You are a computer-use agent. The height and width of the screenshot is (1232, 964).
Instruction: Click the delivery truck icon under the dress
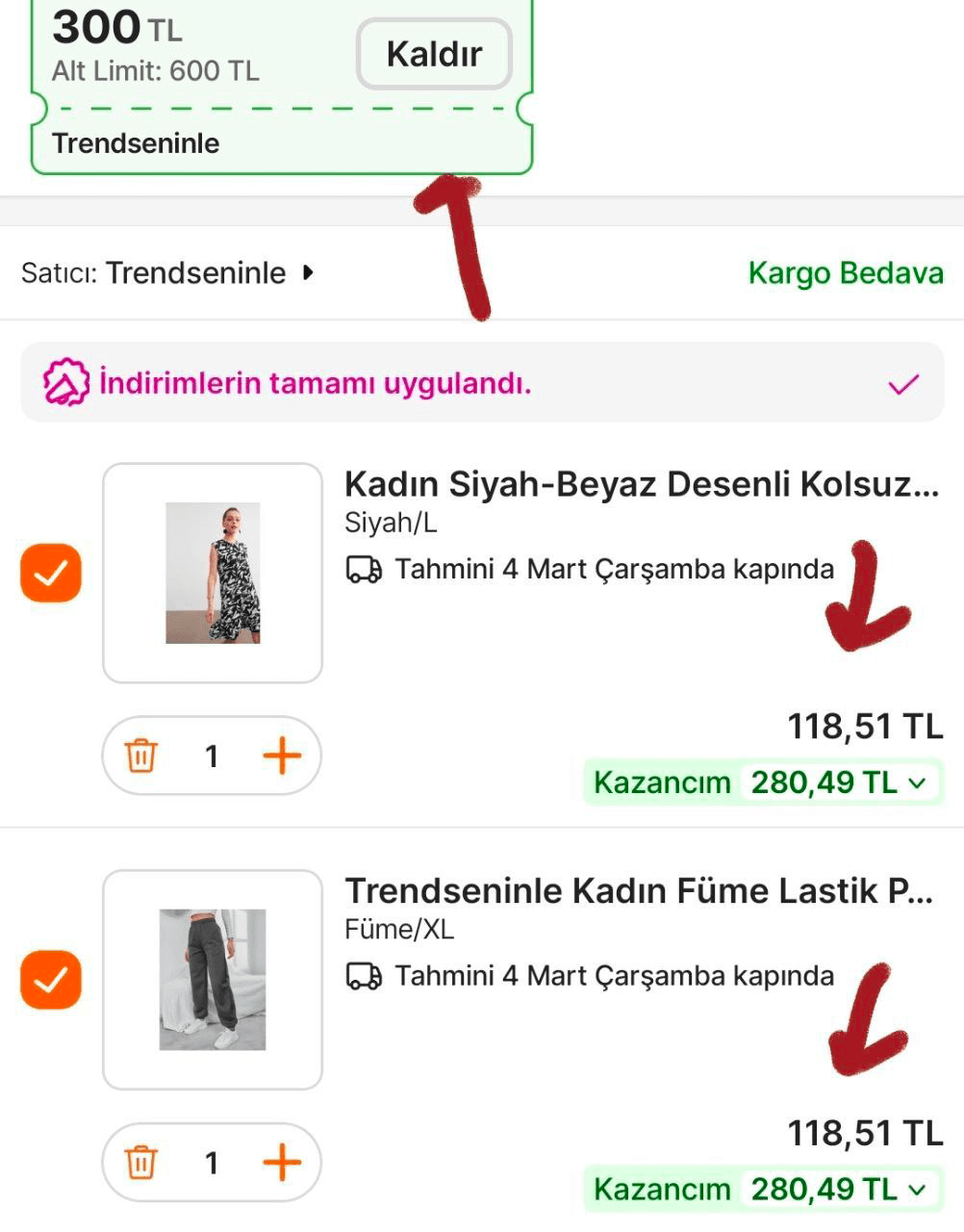pos(362,568)
